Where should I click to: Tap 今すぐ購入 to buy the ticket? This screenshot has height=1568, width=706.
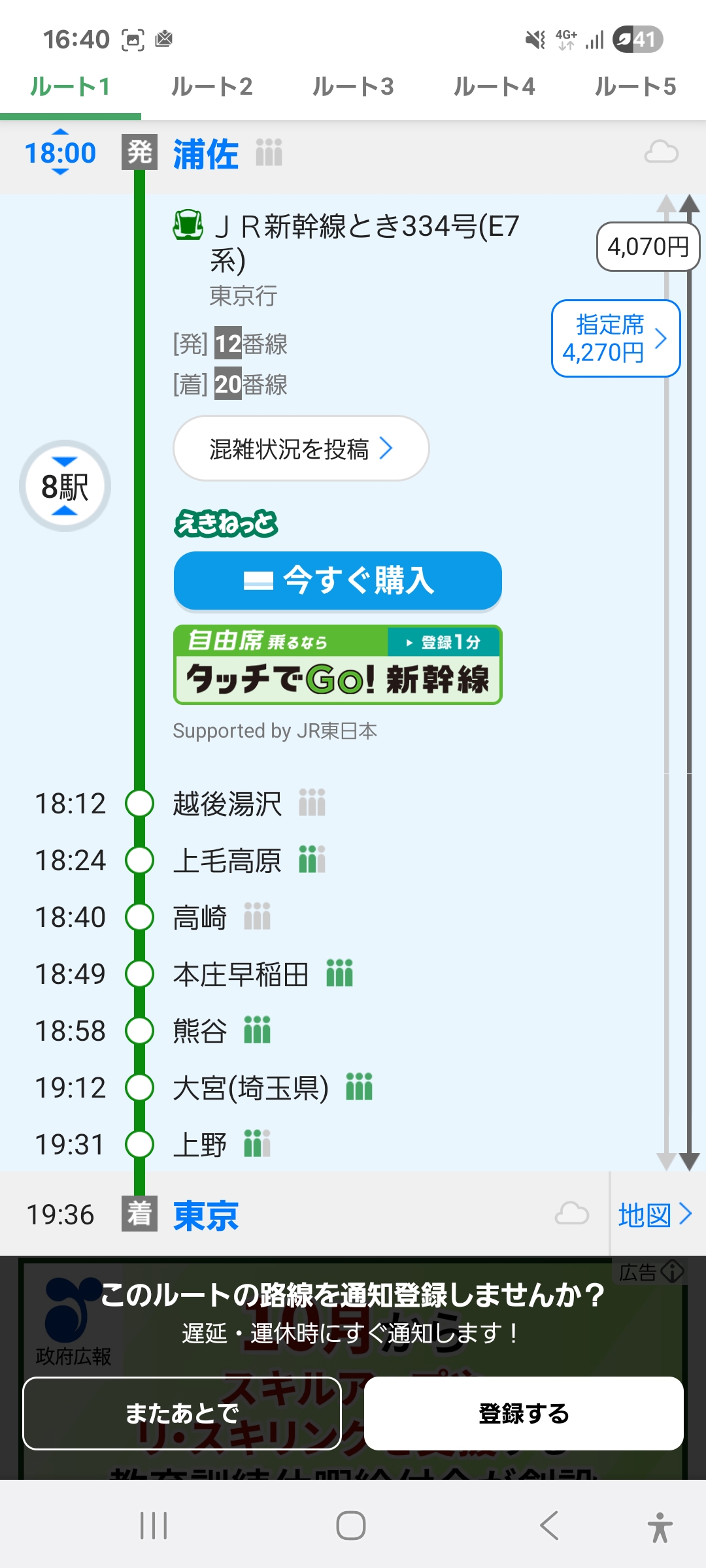pos(337,580)
